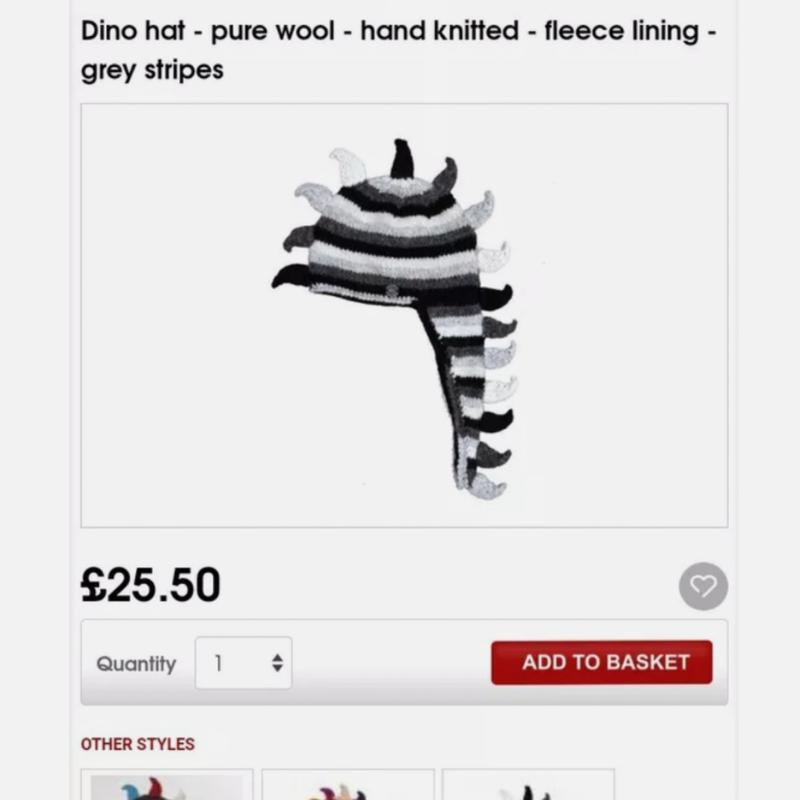
Task: Open the Quantity dropdown
Action: coord(244,663)
